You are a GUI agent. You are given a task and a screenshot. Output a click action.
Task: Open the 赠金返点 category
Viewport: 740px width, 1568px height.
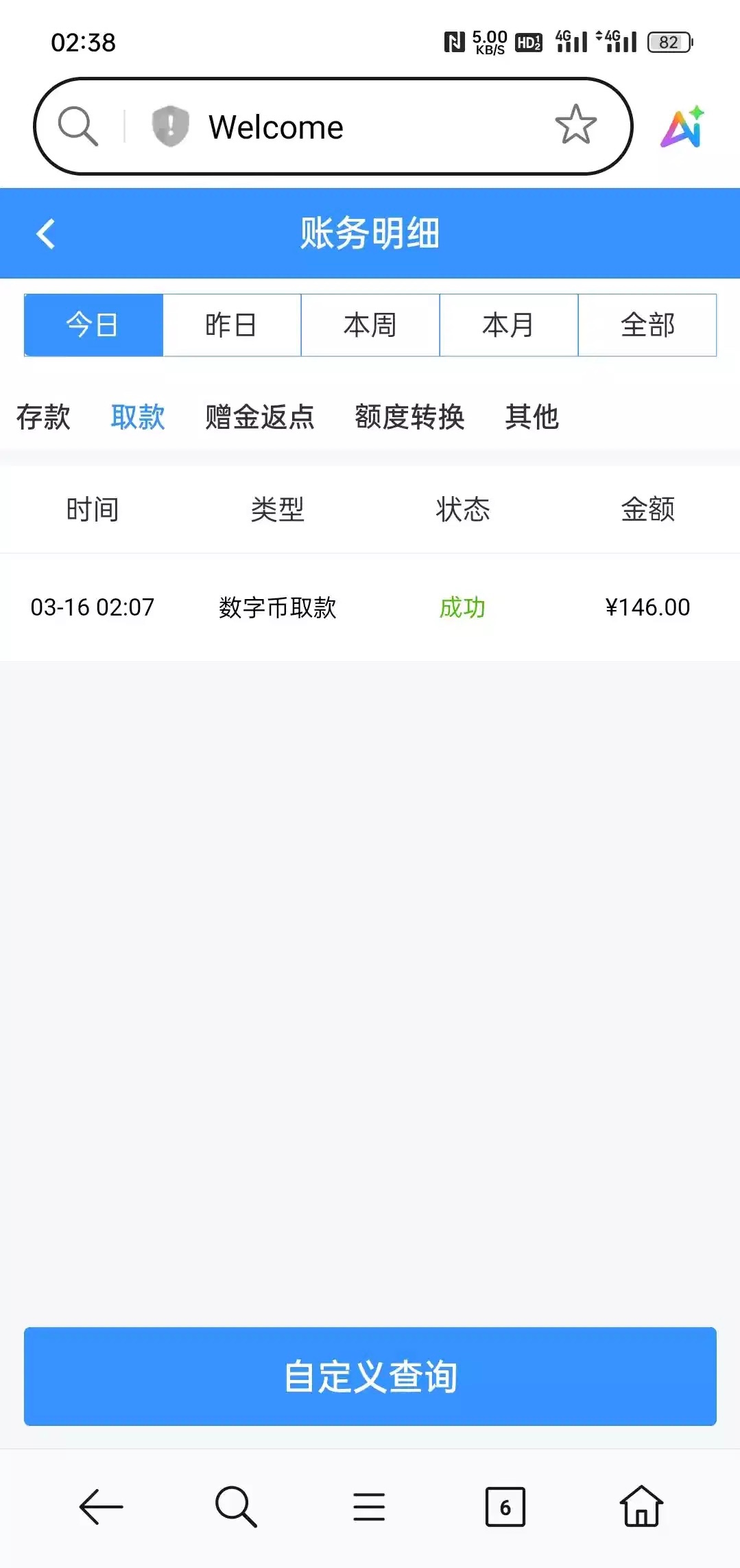(x=260, y=417)
